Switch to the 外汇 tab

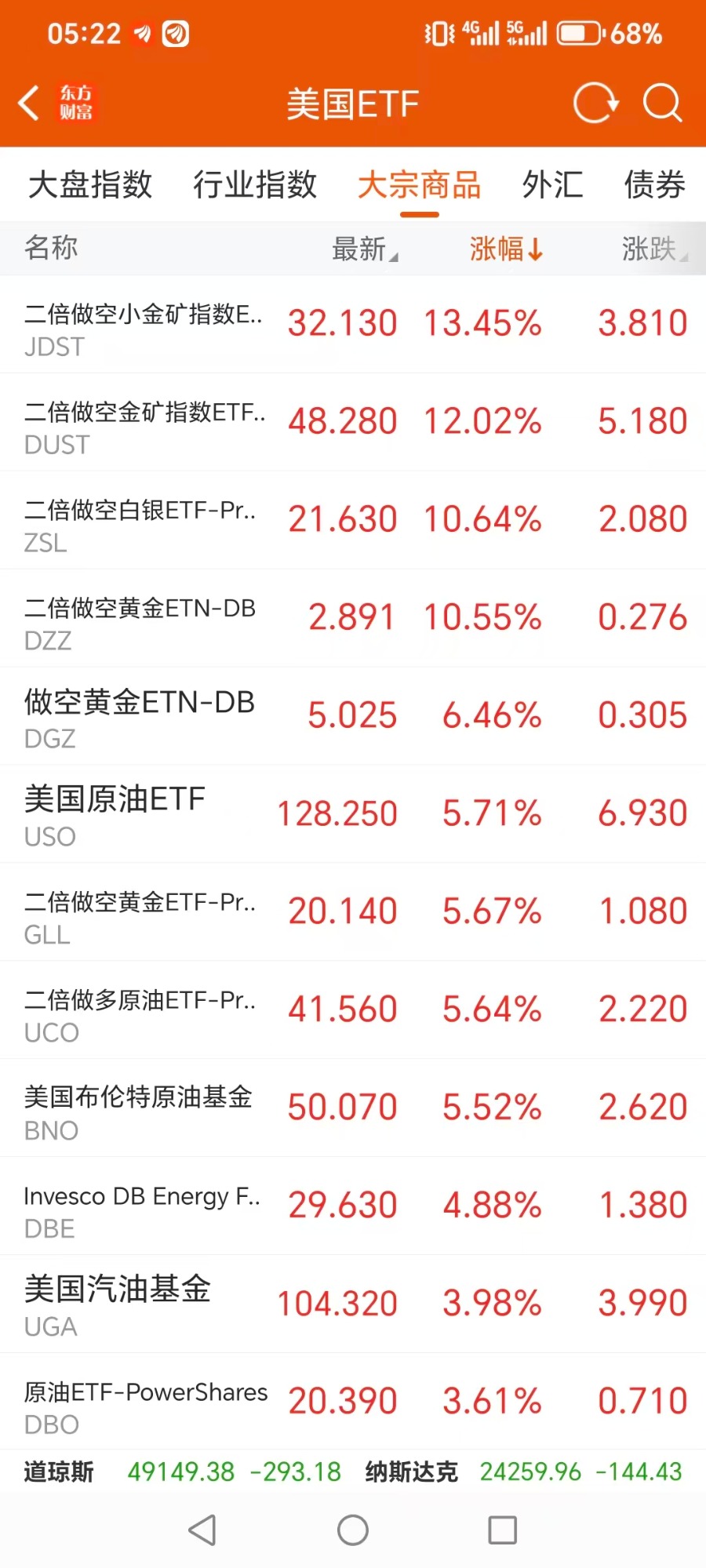coord(552,185)
